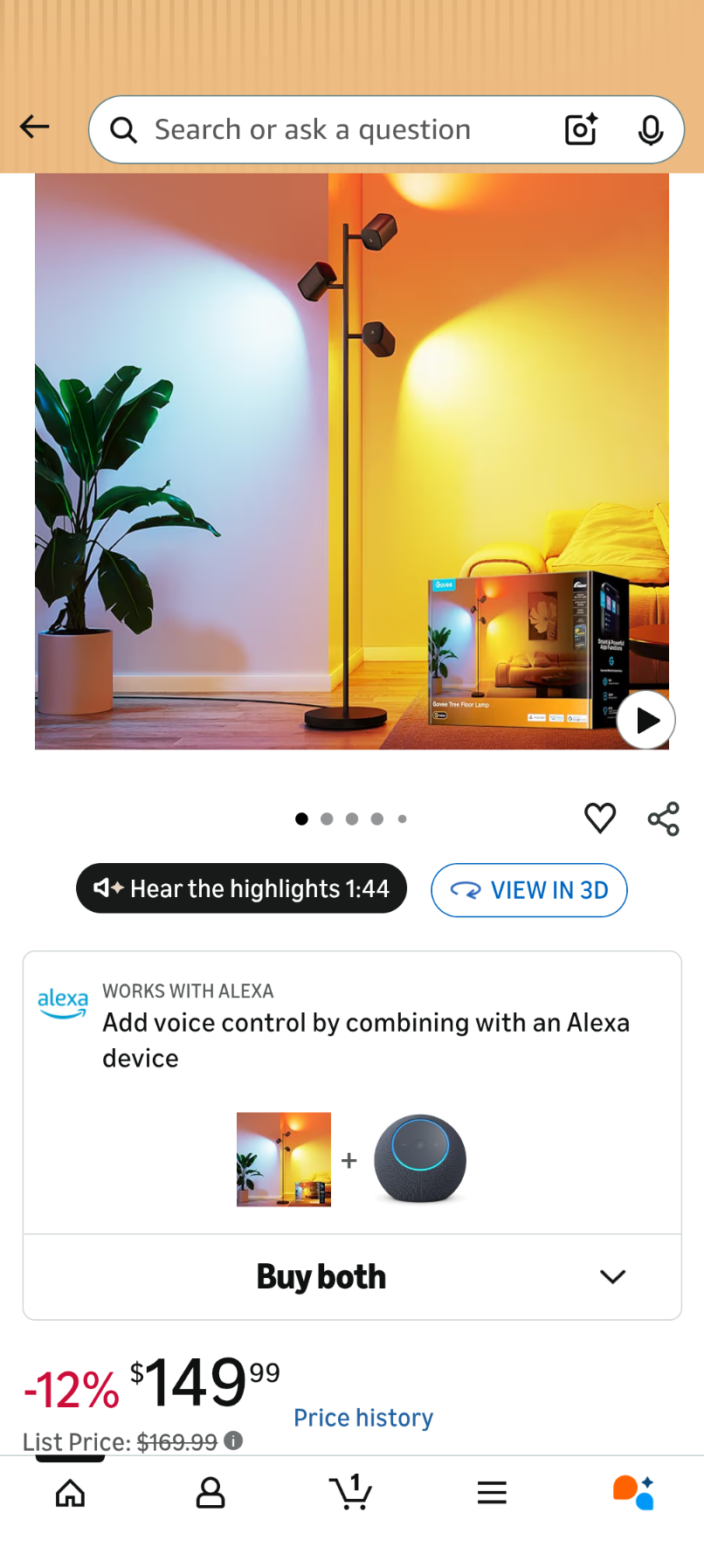The image size is (704, 1568).
Task: Add the lamp to wish list heart
Action: (x=600, y=819)
